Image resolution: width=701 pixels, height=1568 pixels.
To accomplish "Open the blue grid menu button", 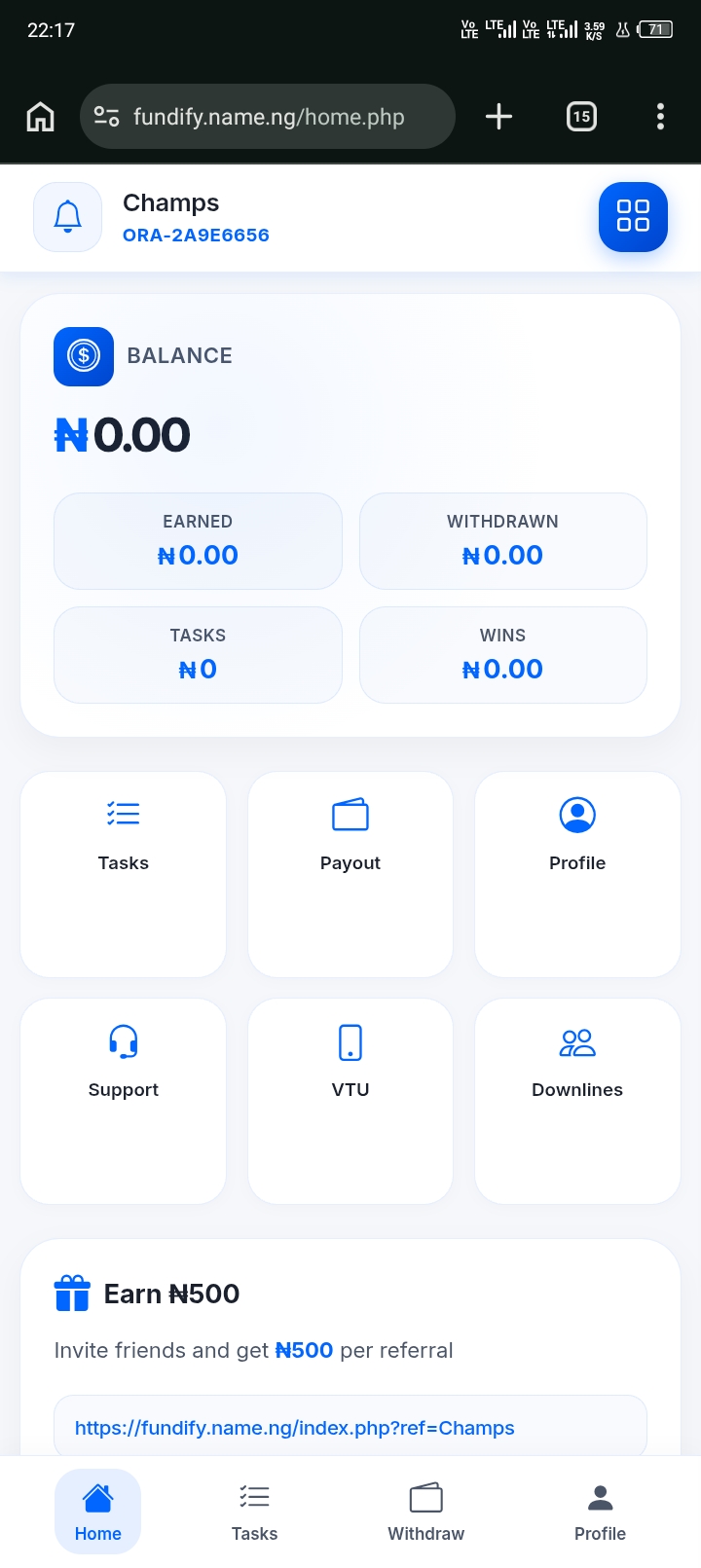I will 633,217.
